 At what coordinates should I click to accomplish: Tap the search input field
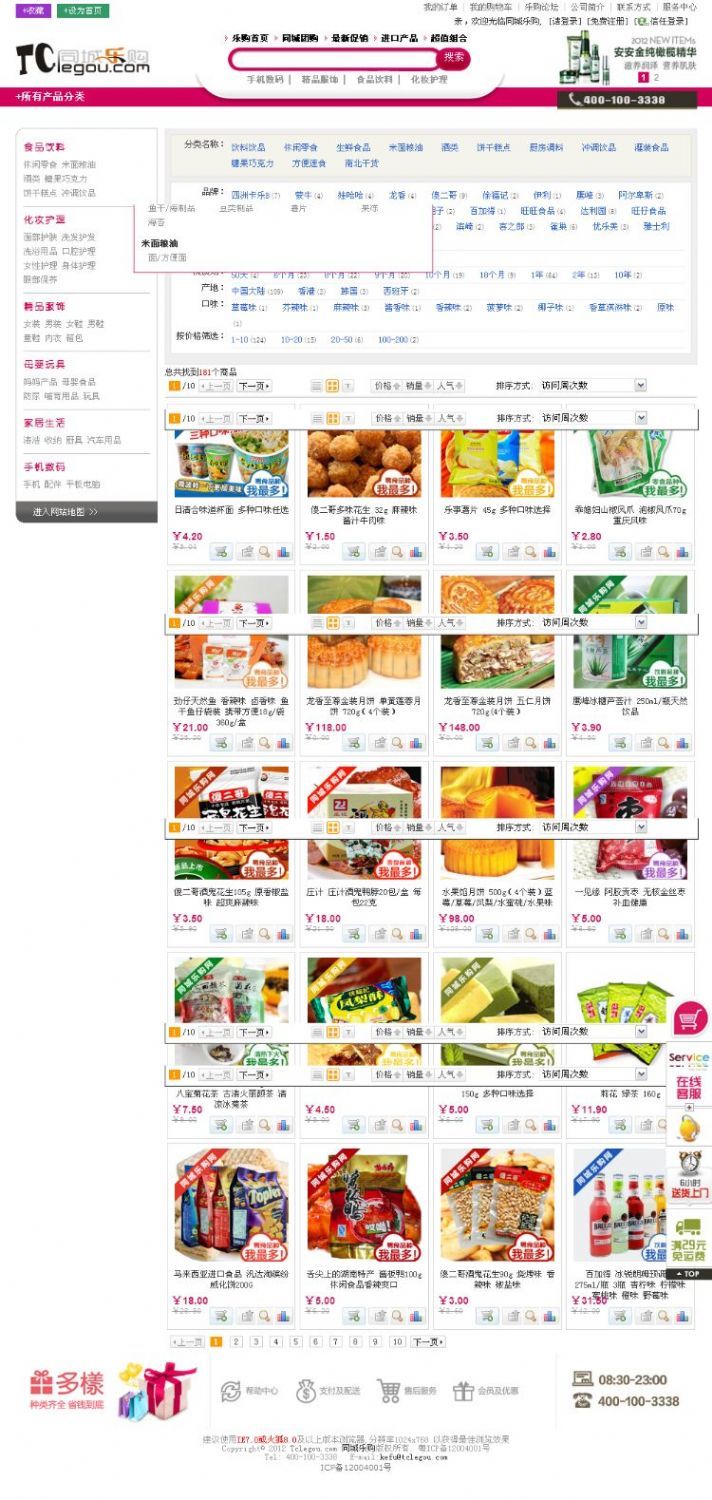point(333,59)
